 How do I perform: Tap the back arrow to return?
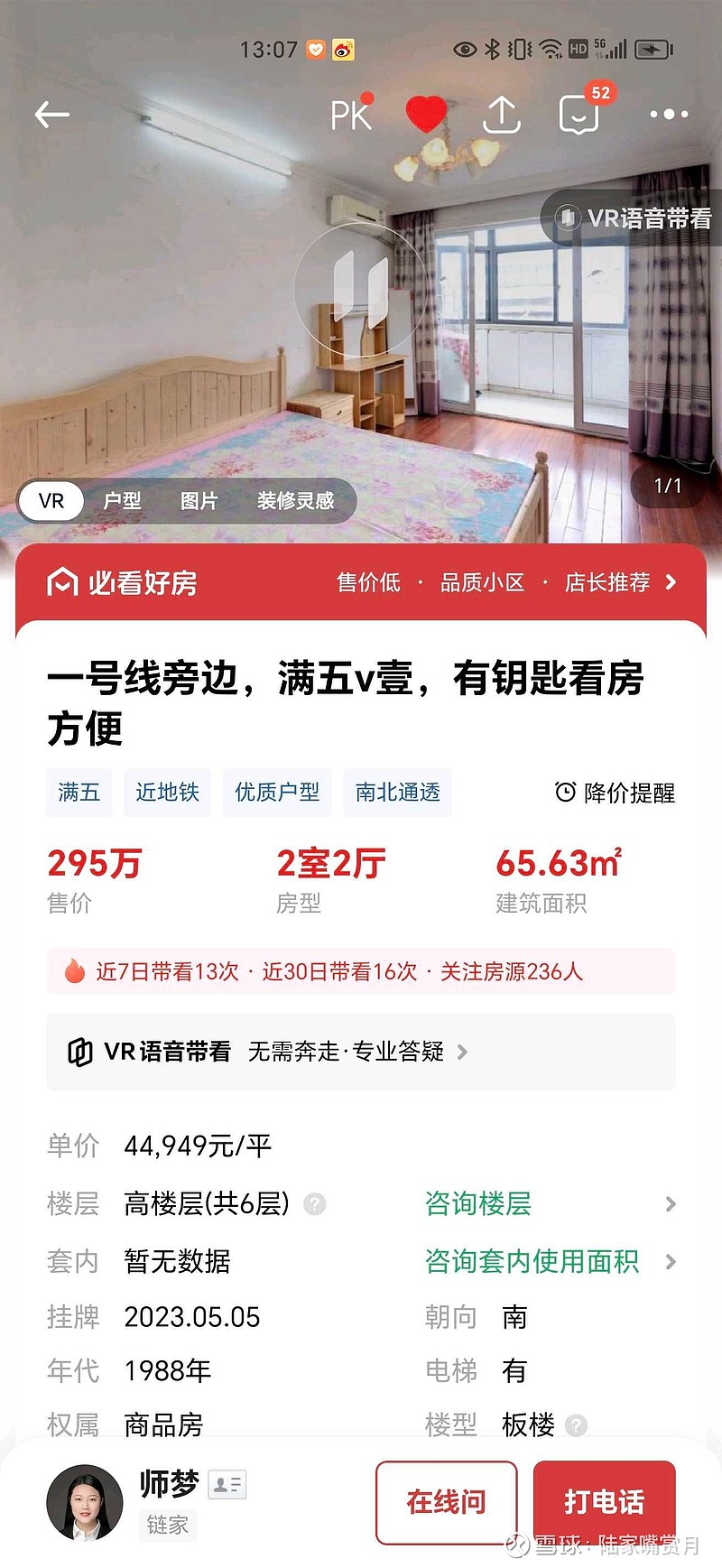(x=52, y=115)
